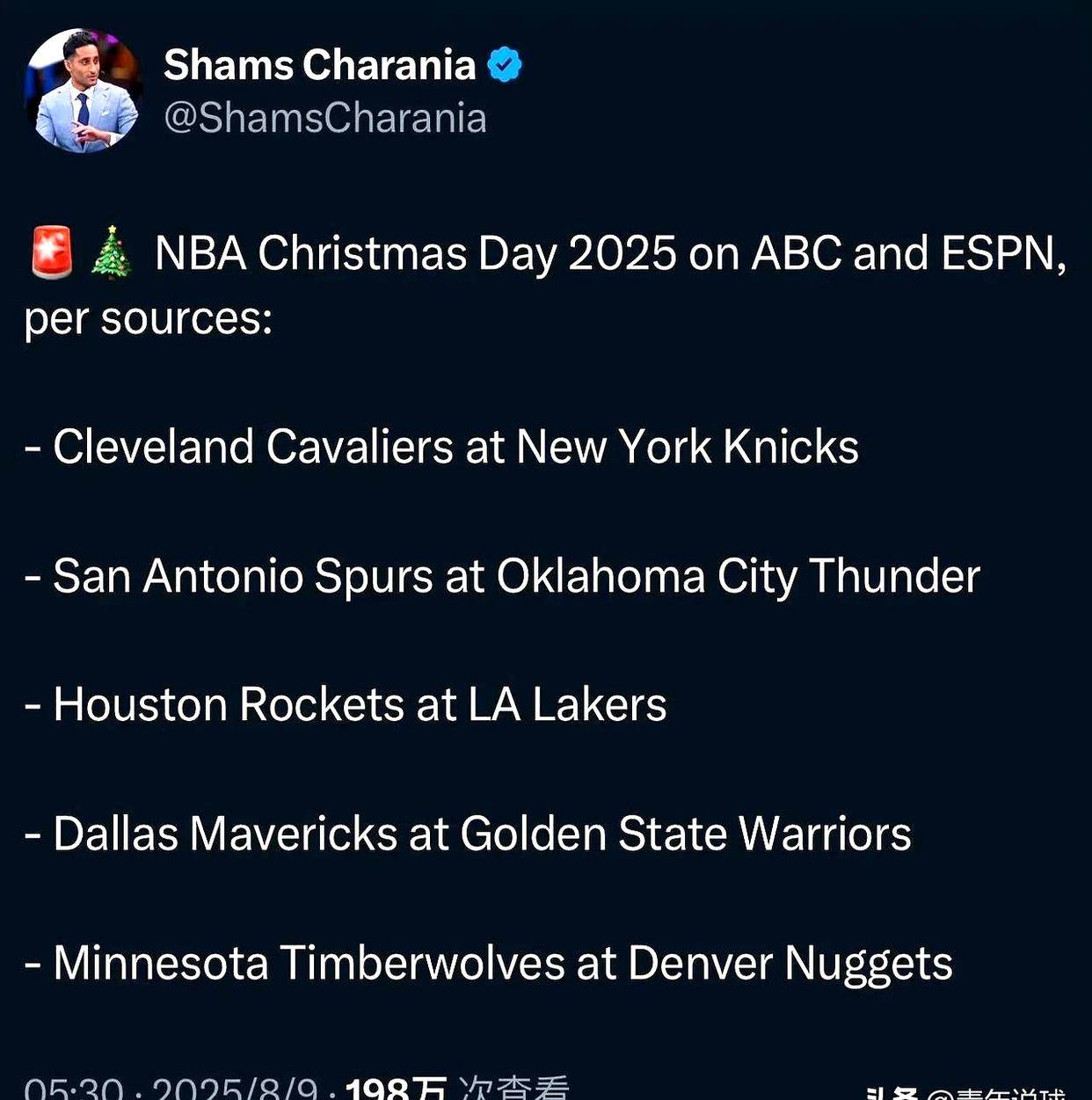The width and height of the screenshot is (1092, 1100).
Task: Click the display name Shams Charania
Action: click(x=318, y=63)
